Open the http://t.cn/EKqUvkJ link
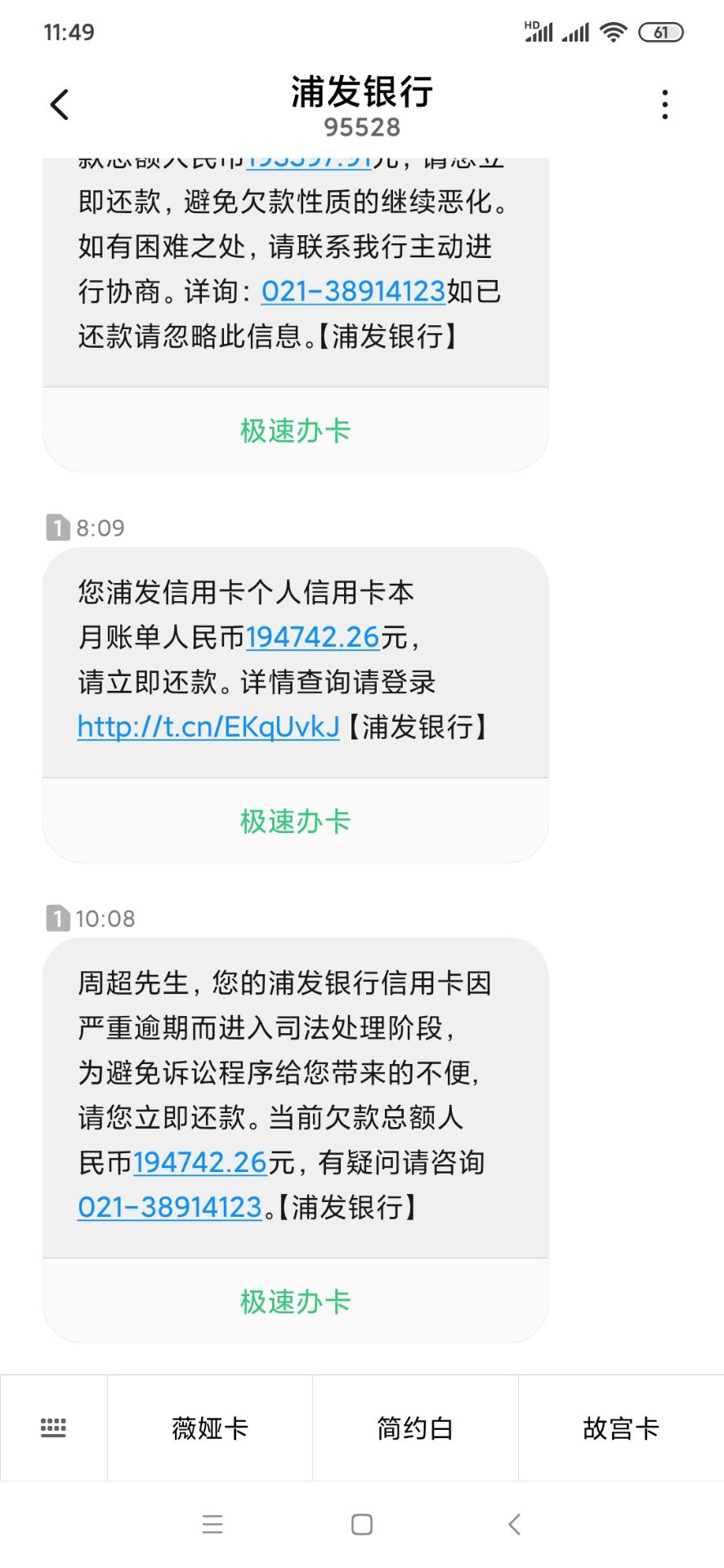 208,726
